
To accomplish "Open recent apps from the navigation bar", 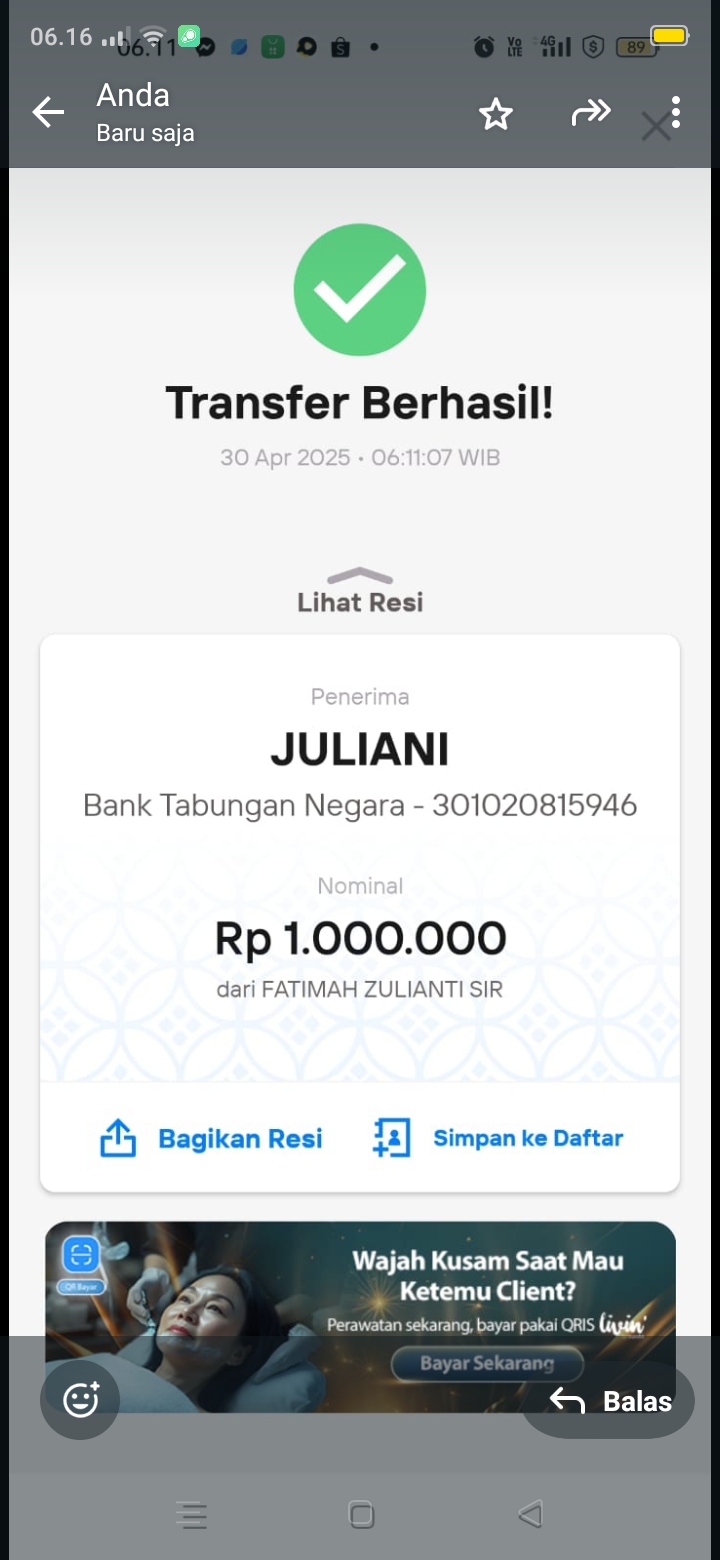I will pos(192,1515).
